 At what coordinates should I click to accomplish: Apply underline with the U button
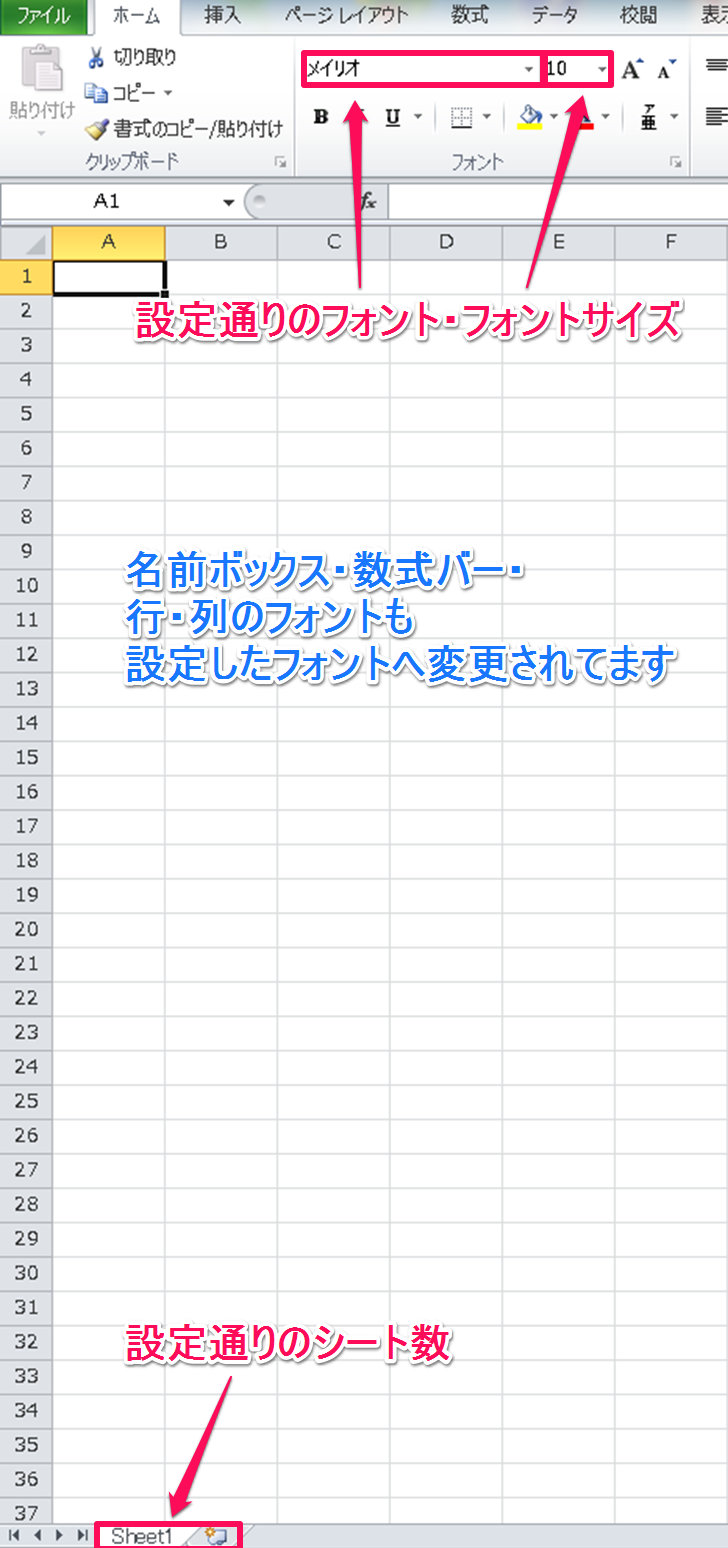tap(393, 117)
